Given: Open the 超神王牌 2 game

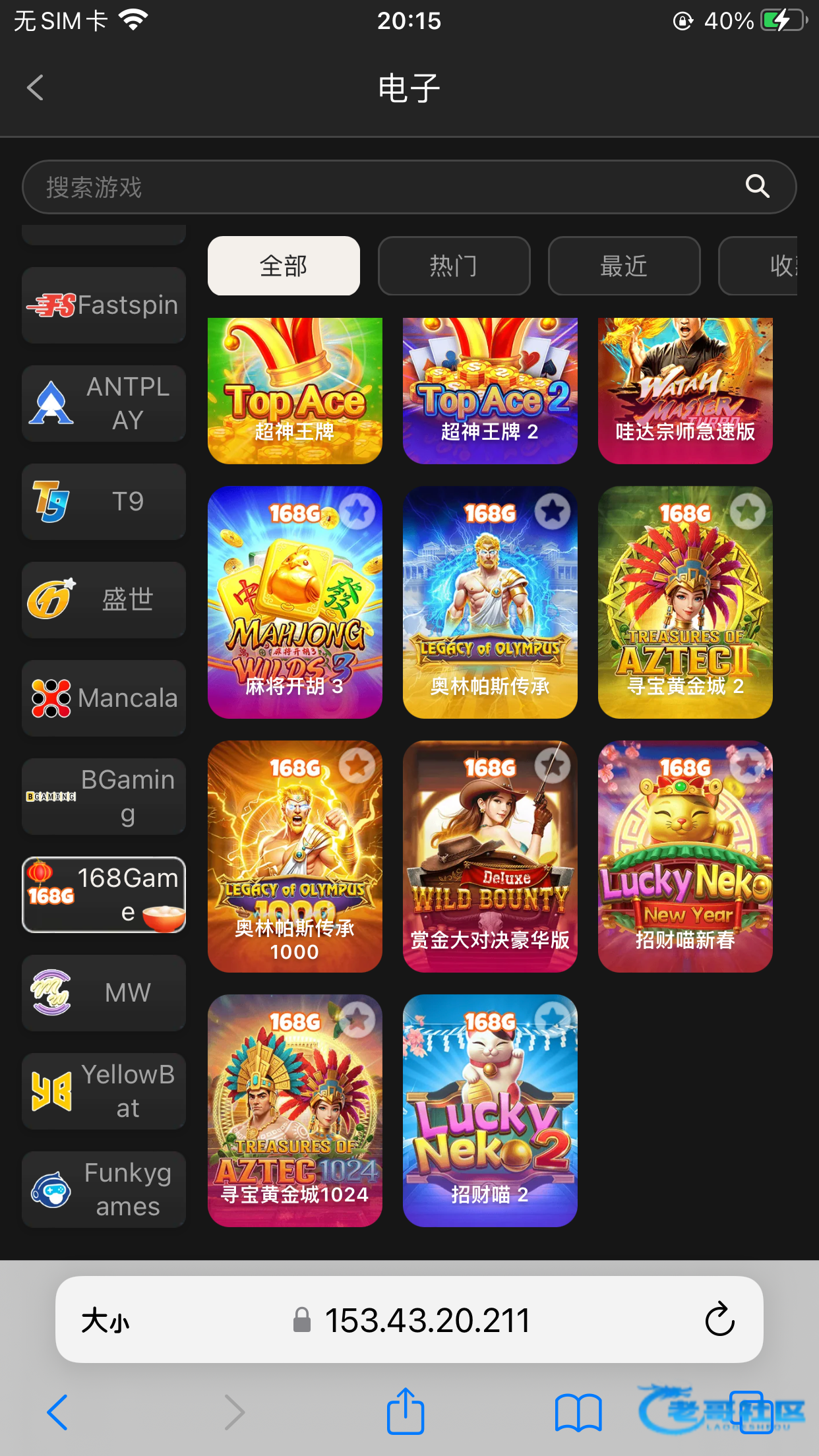Looking at the screenshot, I should point(489,390).
